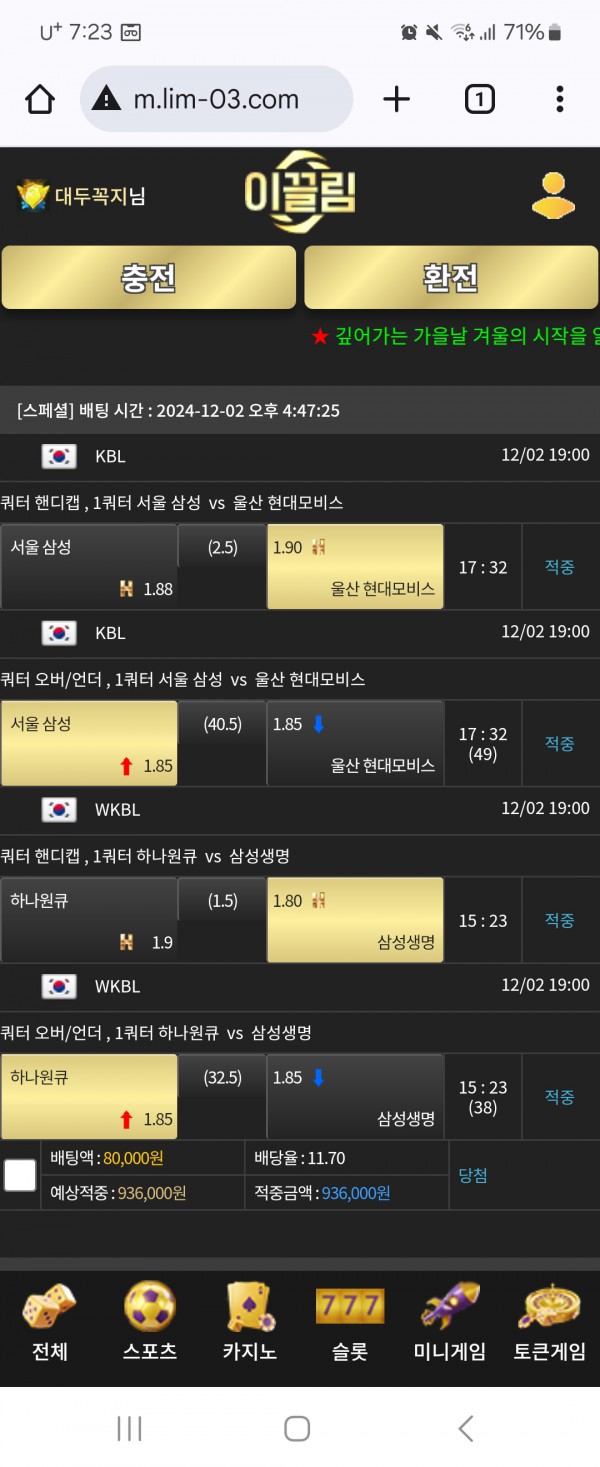The image size is (600, 1467).
Task: Switch to the 전체 tab
Action: (x=50, y=1322)
